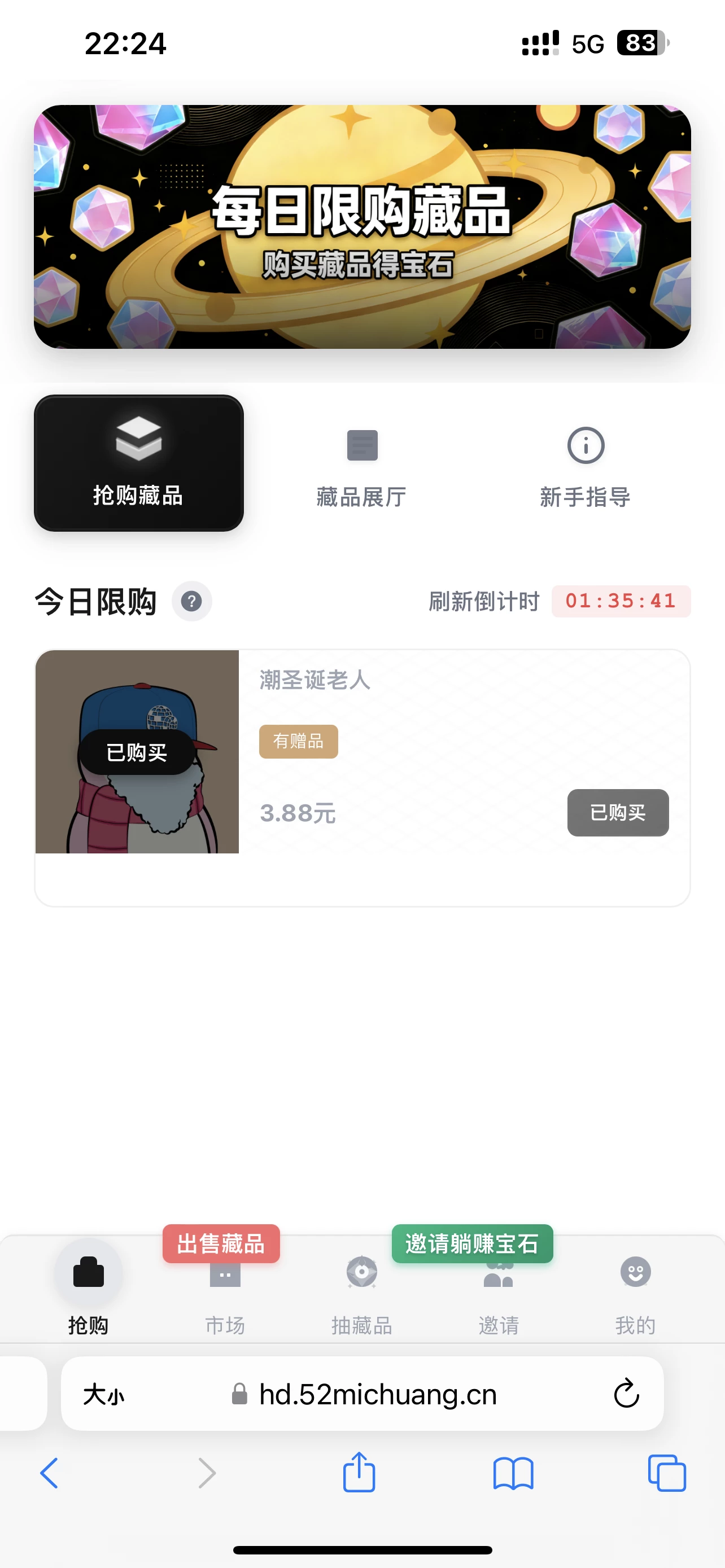This screenshot has width=725, height=1568.
Task: Select the 抢购 tab icon in bottom navigation
Action: 88,1273
